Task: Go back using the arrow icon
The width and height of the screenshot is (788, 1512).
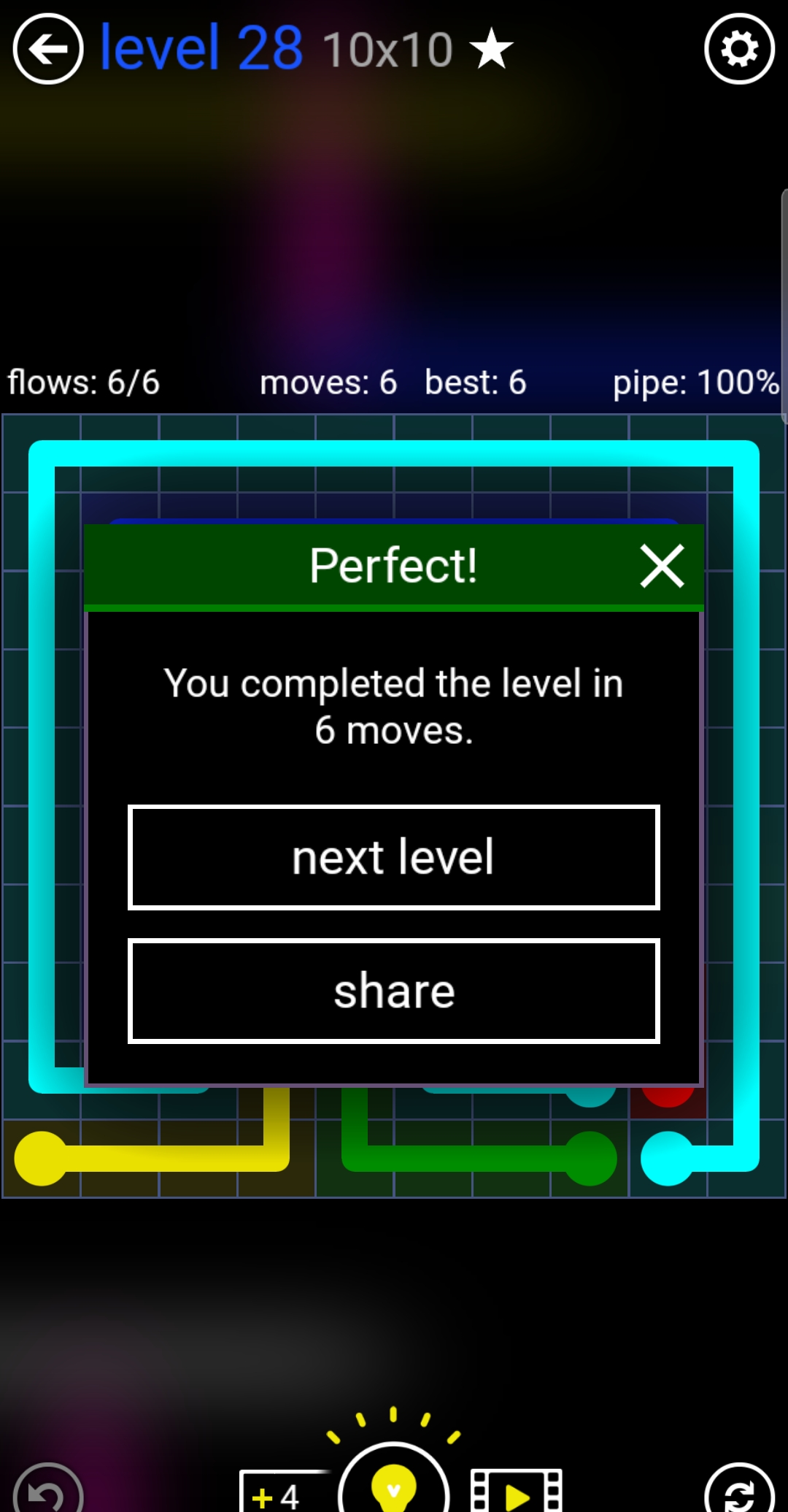Action: point(48,50)
